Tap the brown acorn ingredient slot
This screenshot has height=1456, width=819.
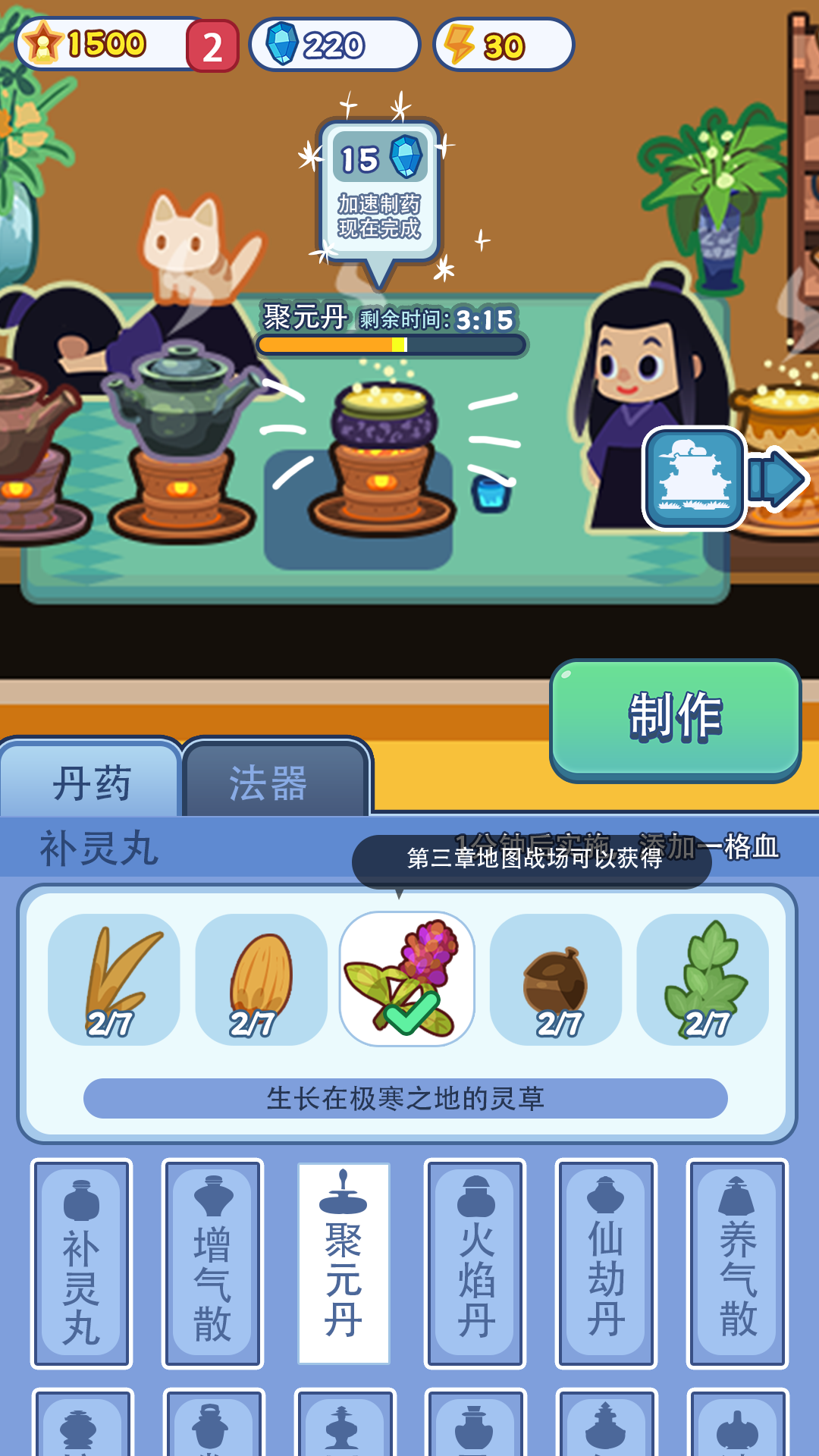click(x=555, y=979)
